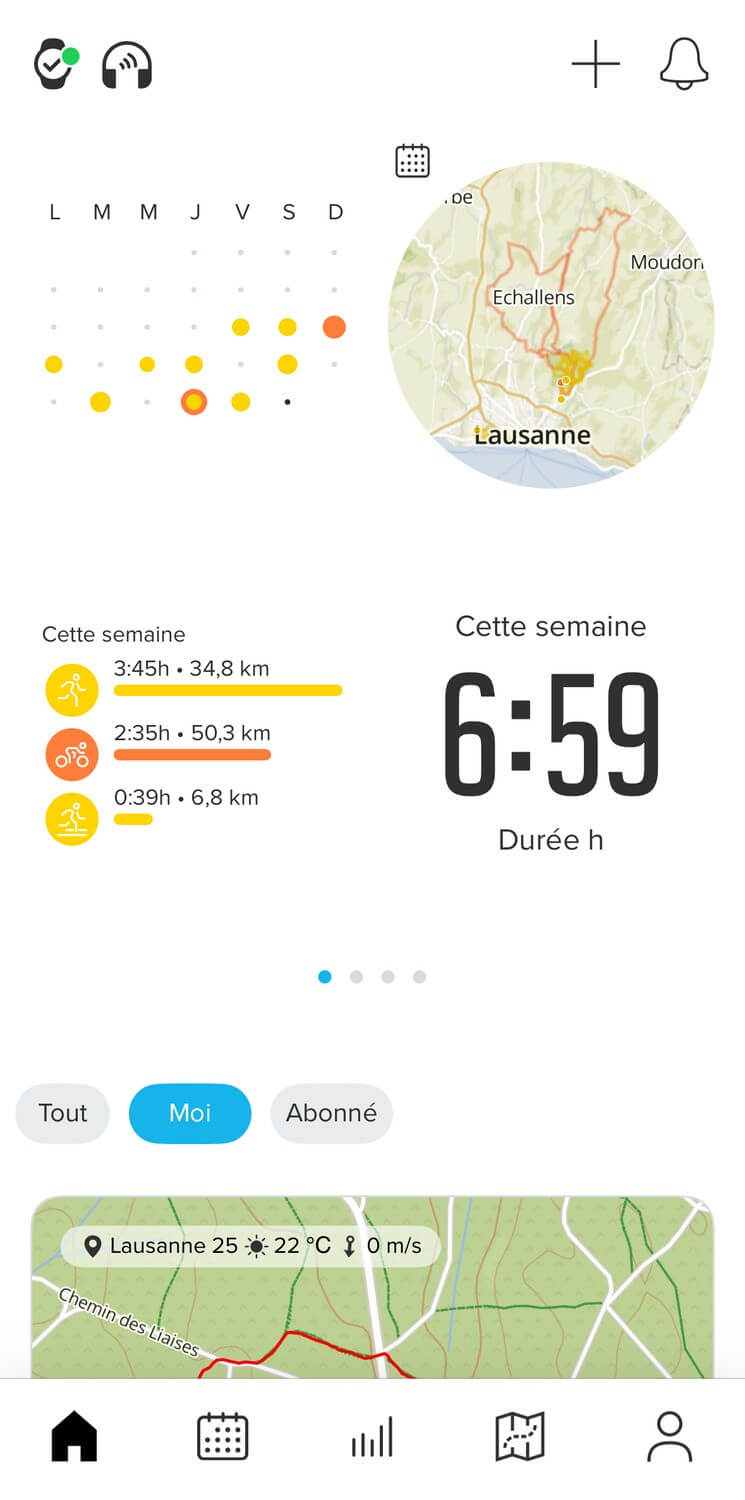
Task: Open the circular Lausanne heatmap
Action: [x=551, y=325]
